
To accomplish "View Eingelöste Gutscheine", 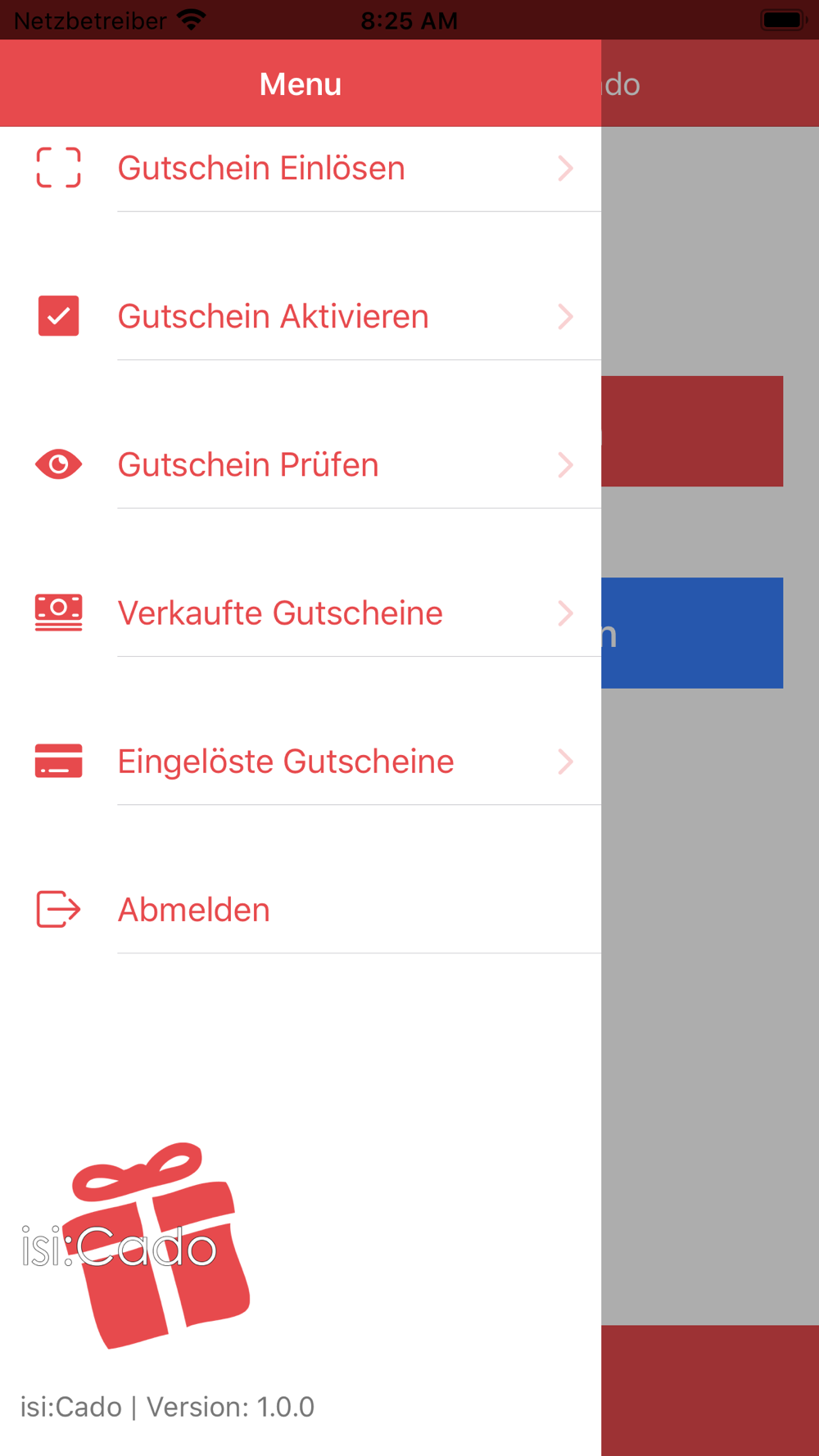I will (x=301, y=762).
